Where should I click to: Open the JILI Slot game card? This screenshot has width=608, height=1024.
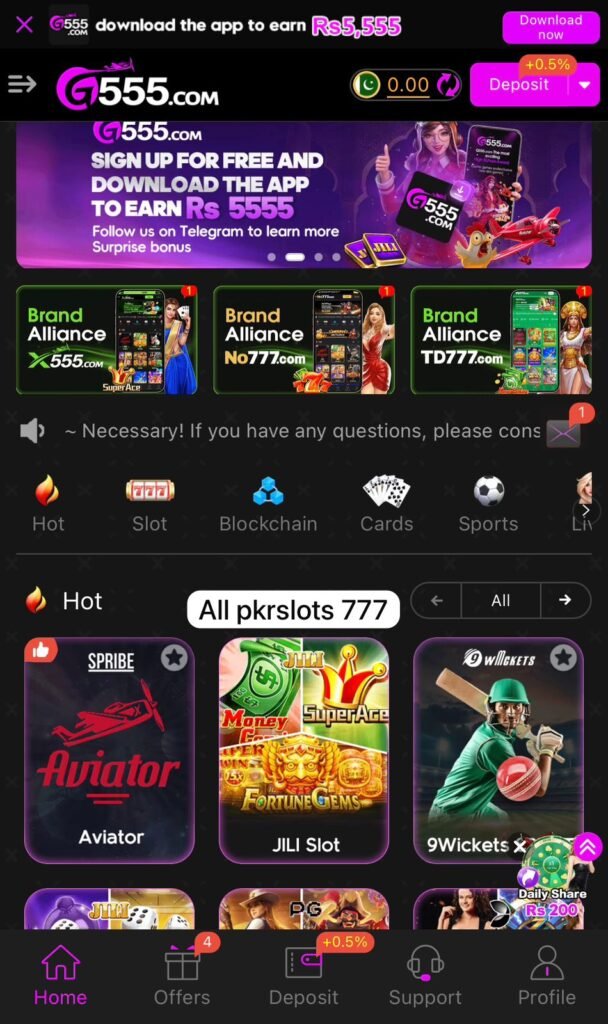tap(304, 750)
